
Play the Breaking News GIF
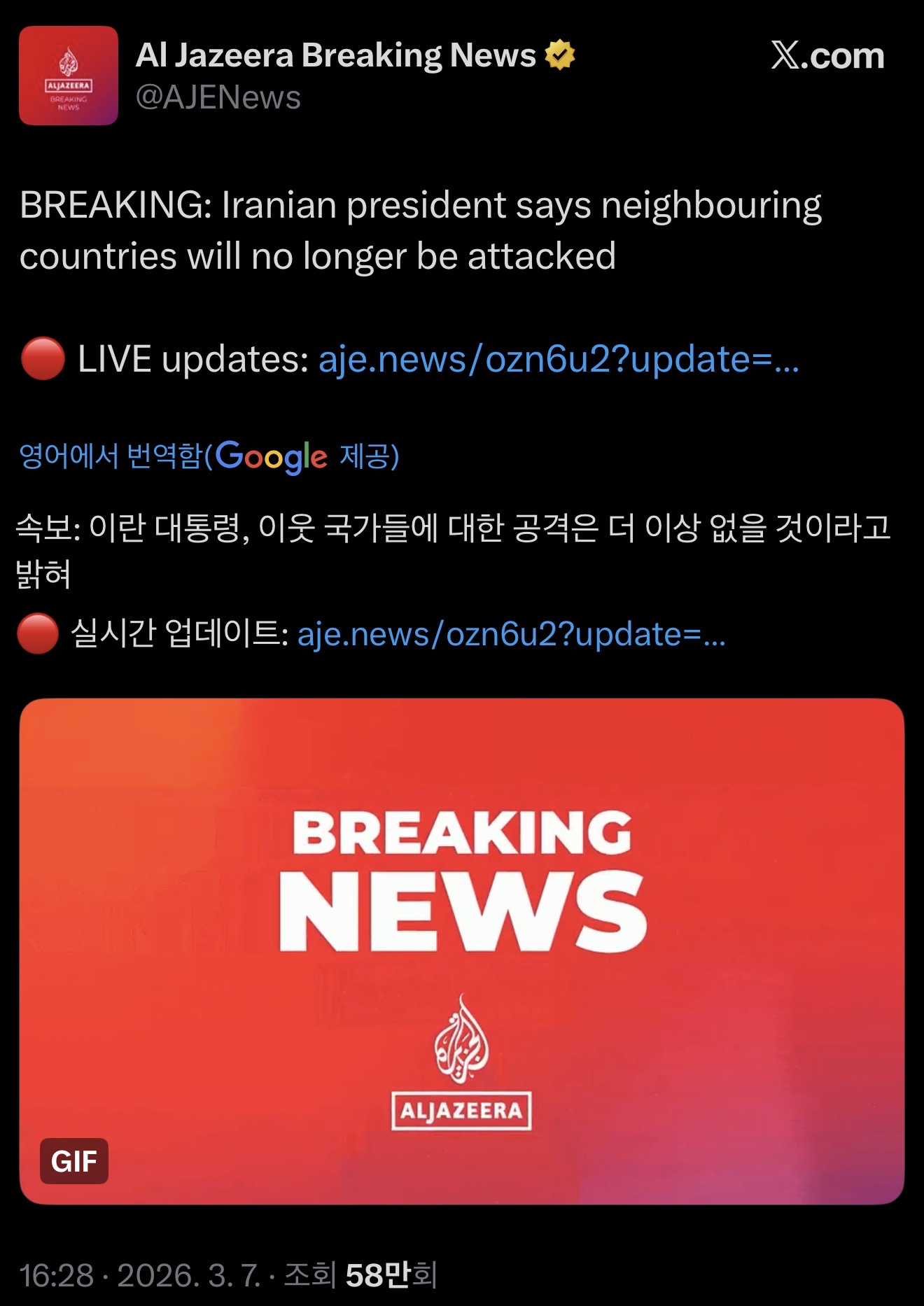(462, 950)
